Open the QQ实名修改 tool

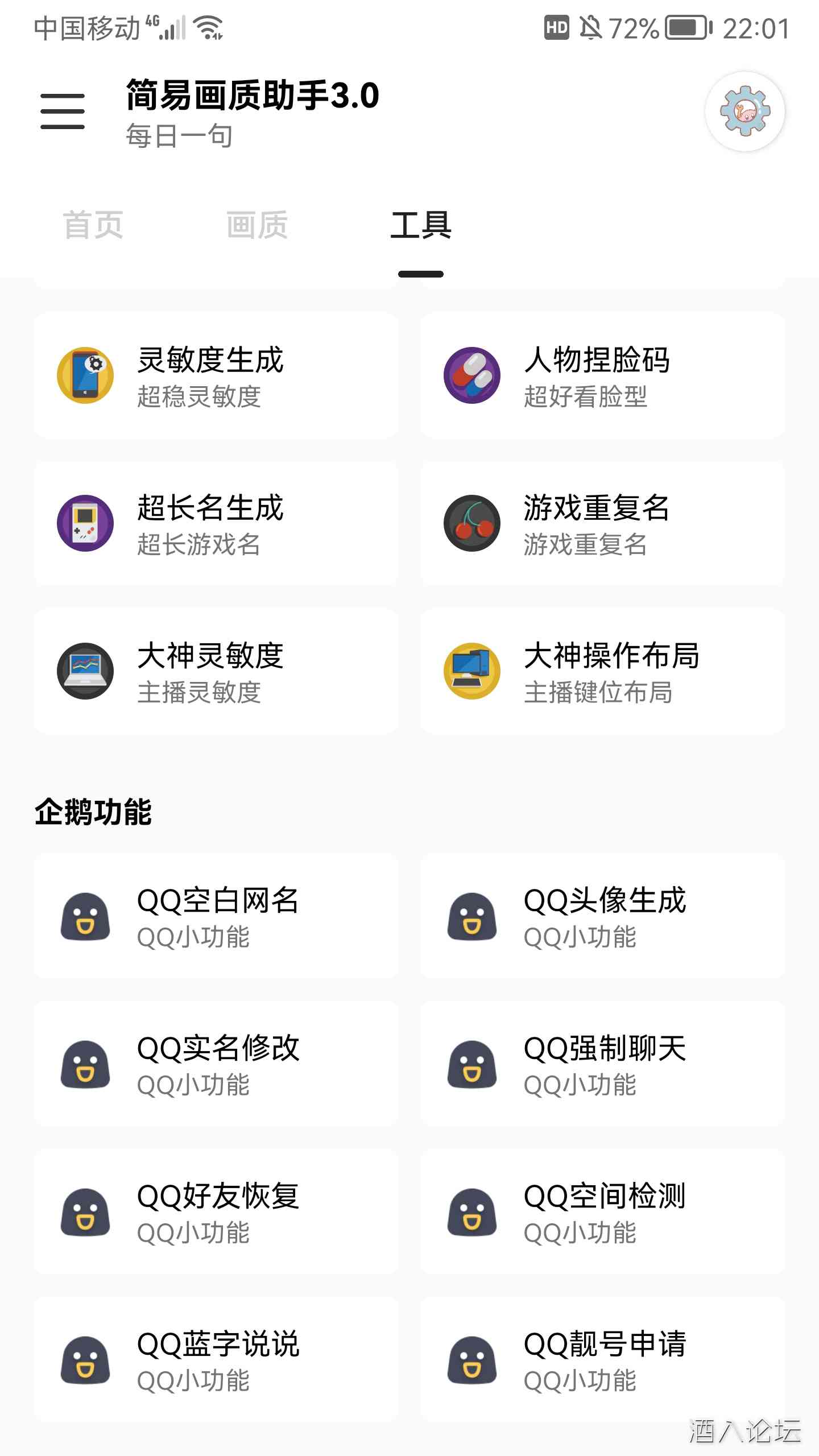point(216,1064)
